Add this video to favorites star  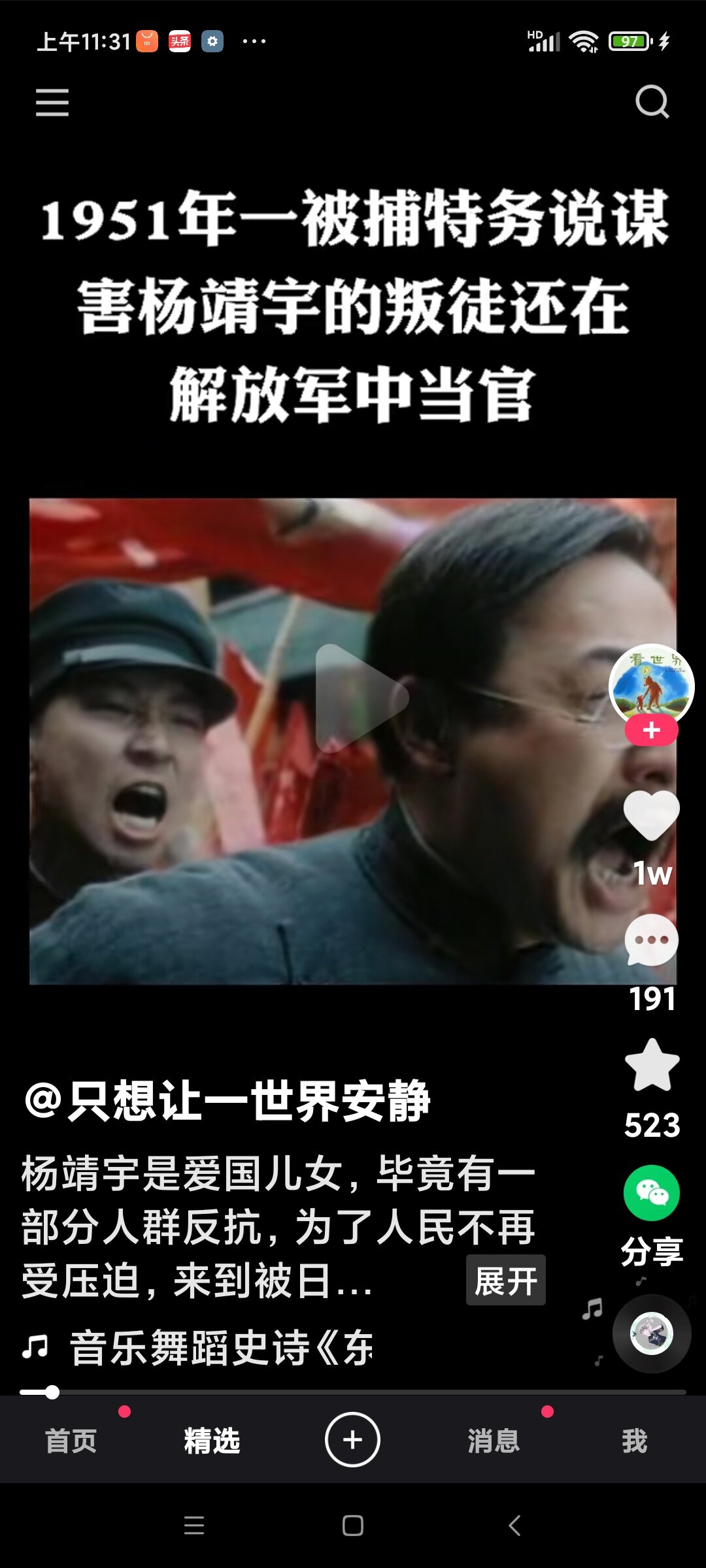pos(651,1066)
